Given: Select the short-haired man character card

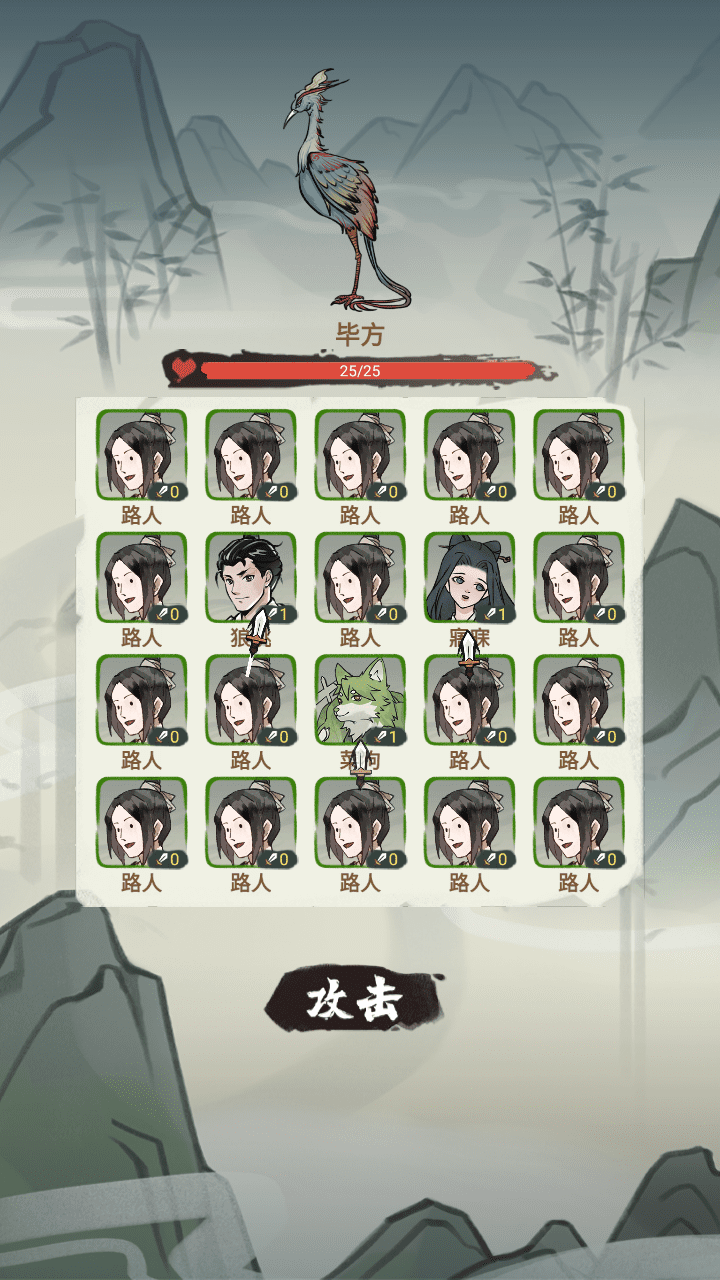Looking at the screenshot, I should click(250, 577).
